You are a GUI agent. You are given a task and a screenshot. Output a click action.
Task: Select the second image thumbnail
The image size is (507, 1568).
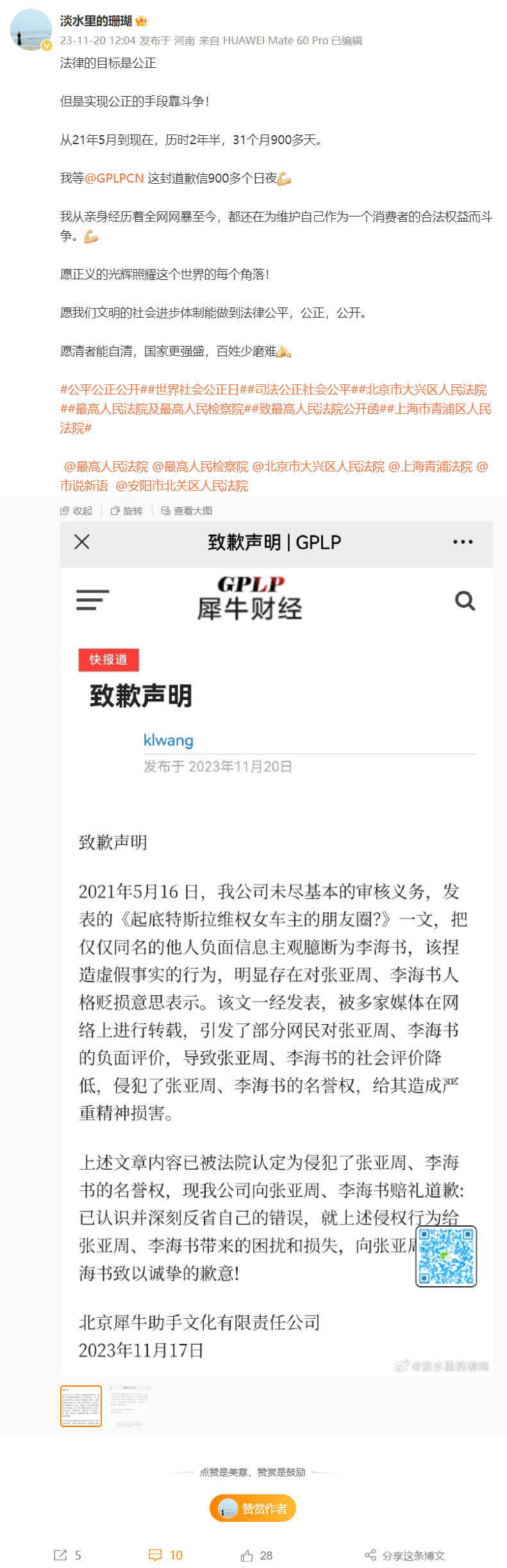[x=129, y=1406]
